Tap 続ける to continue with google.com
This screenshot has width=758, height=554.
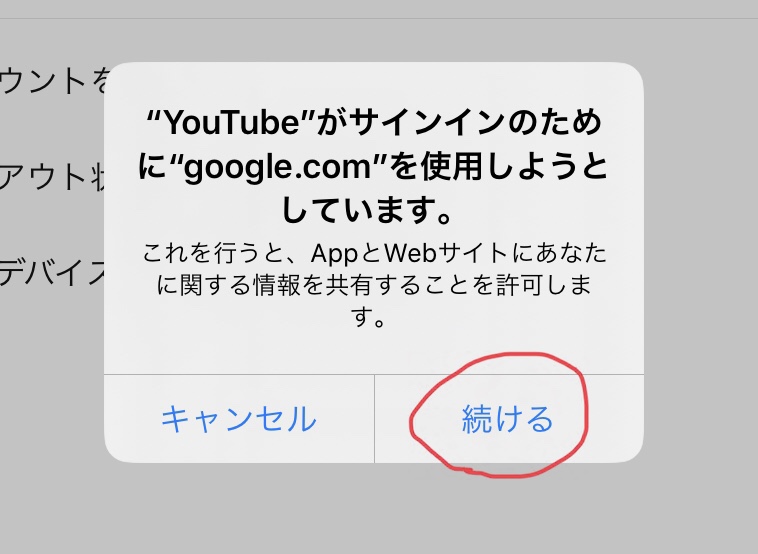[x=507, y=418]
